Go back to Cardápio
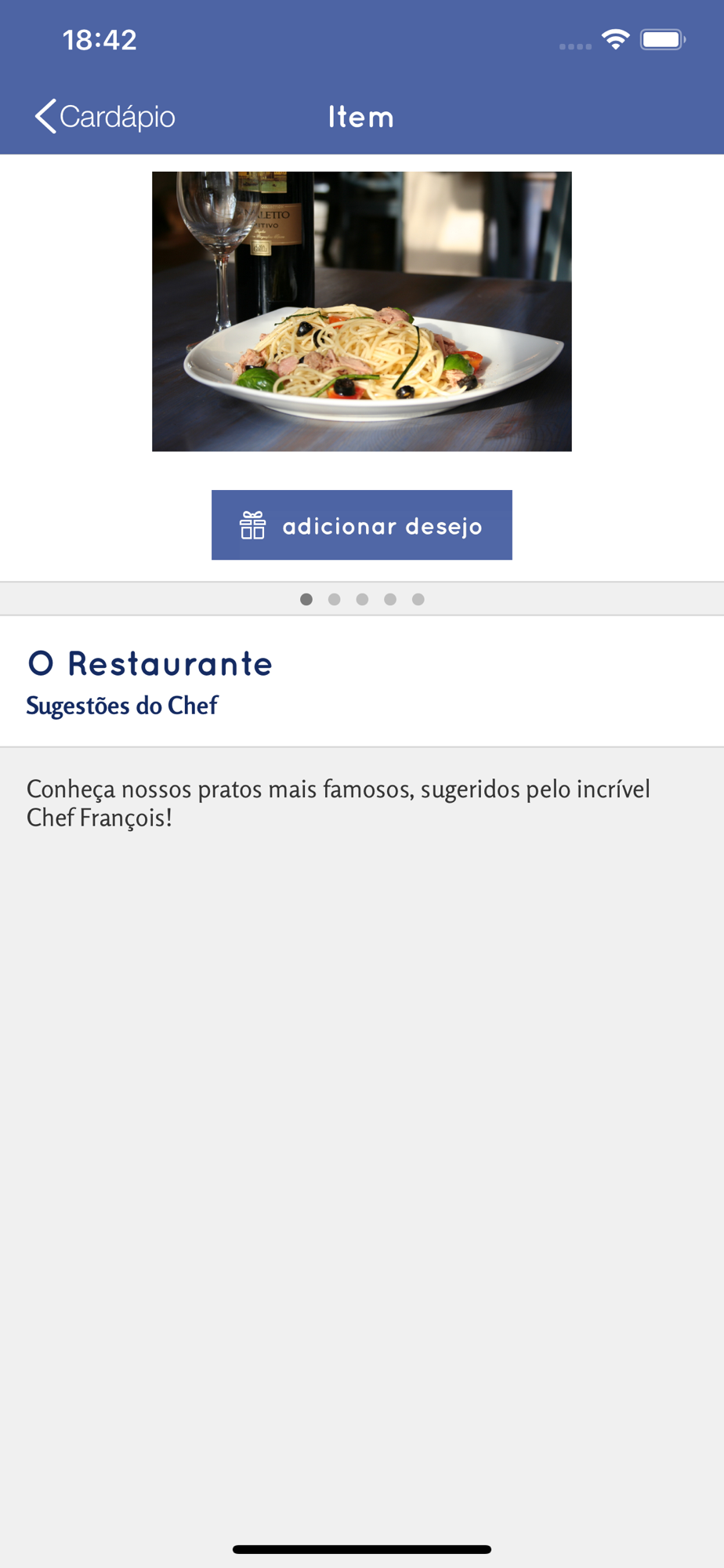The height and width of the screenshot is (1568, 724). click(x=105, y=117)
